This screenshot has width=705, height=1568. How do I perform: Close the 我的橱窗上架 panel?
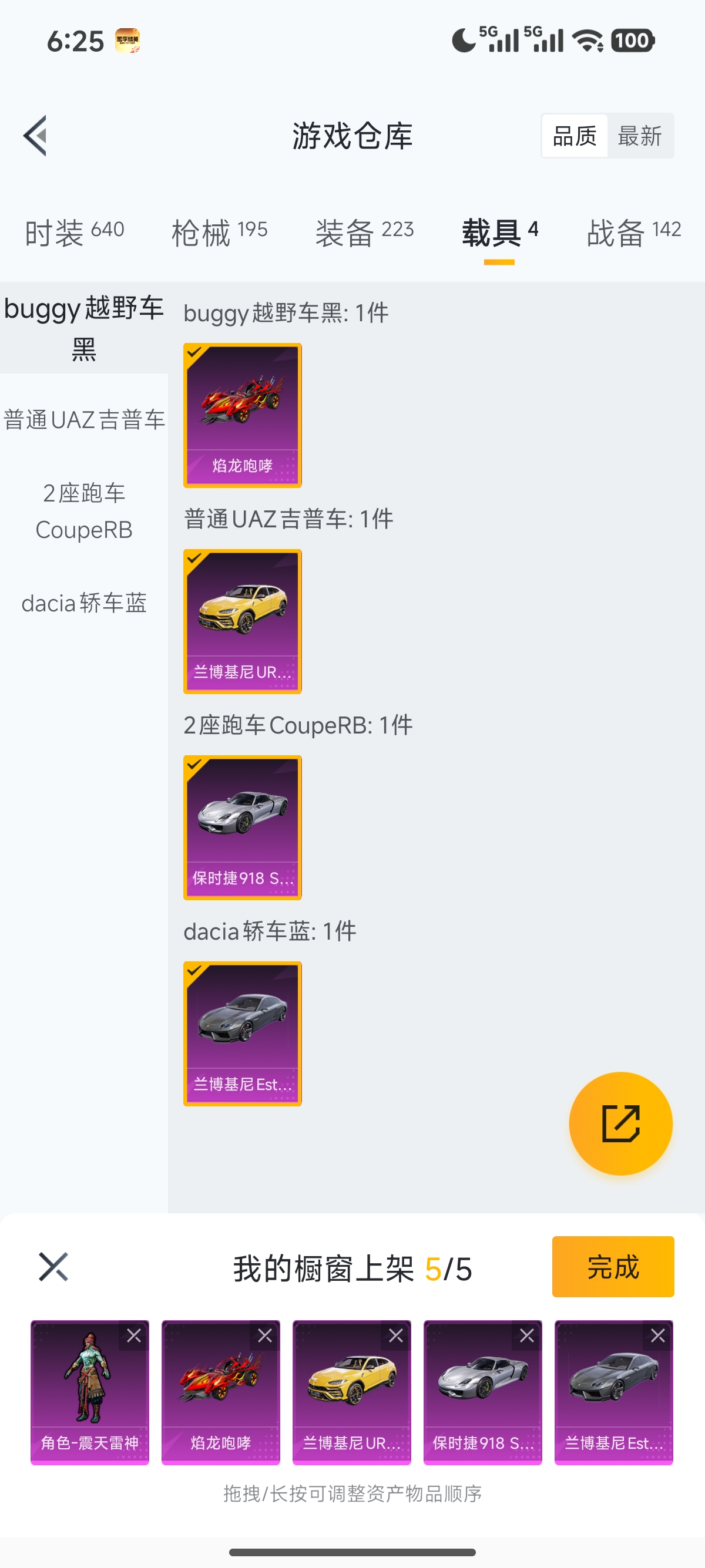[x=53, y=1267]
